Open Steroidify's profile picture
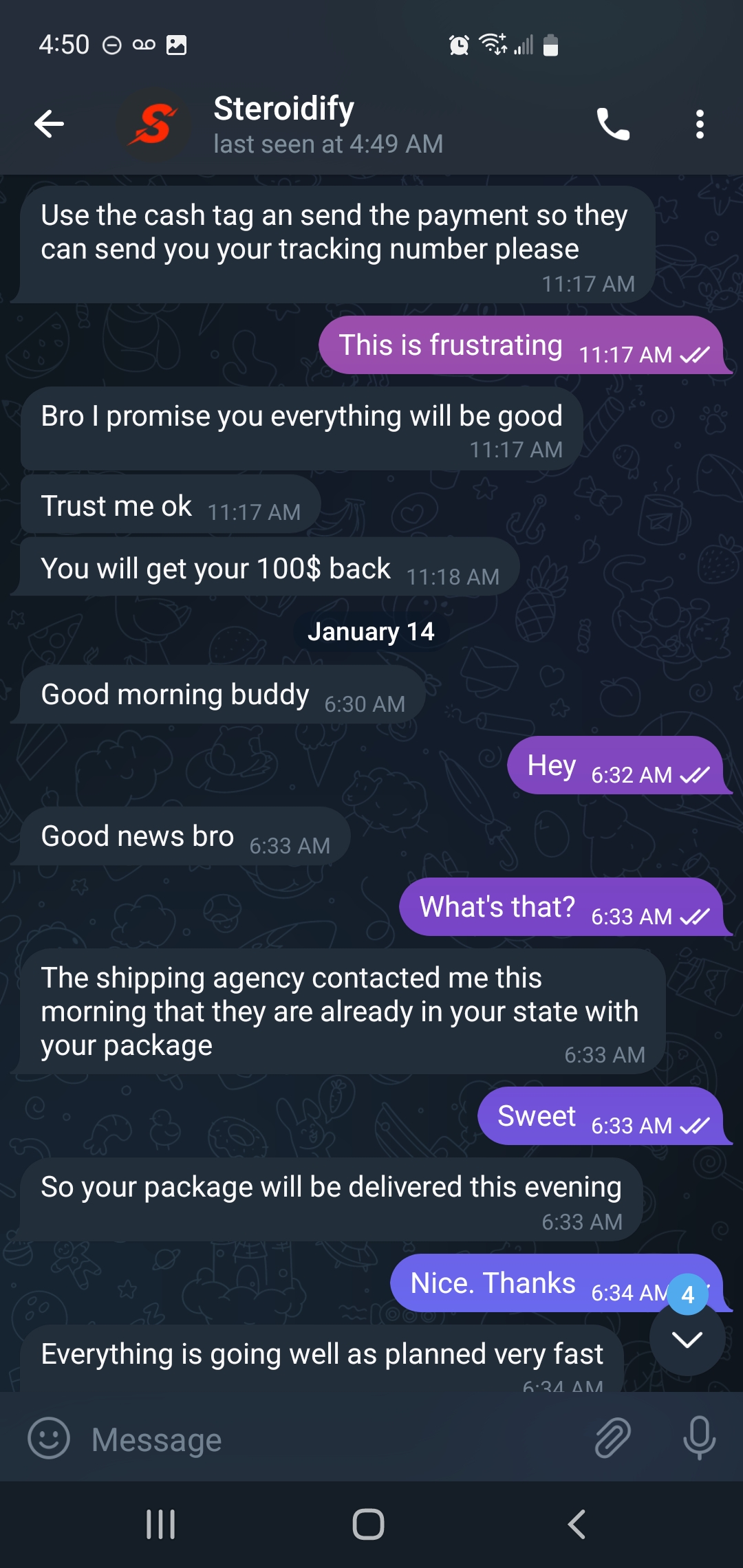This screenshot has height=1568, width=743. pos(153,124)
